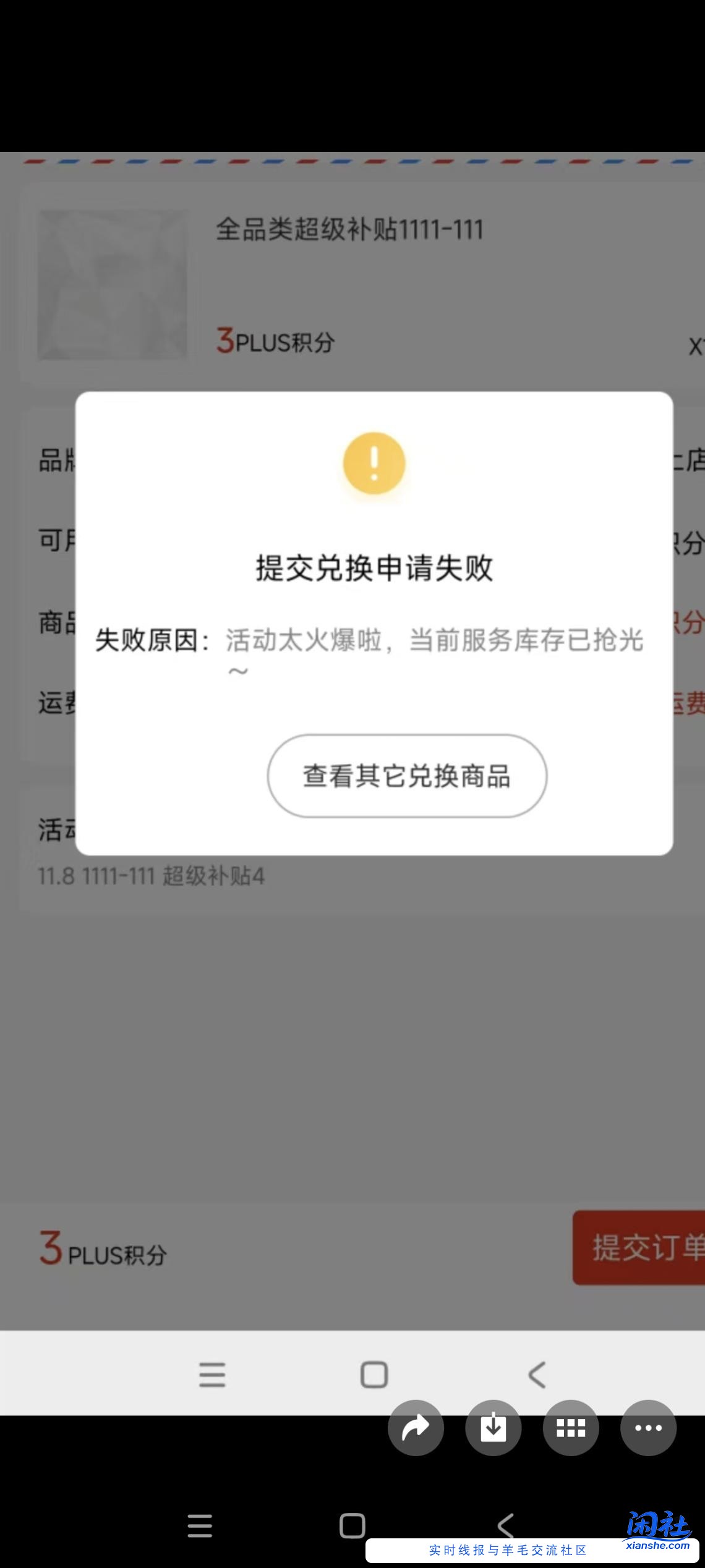
Task: Tap the home button on the lower navigation row
Action: (x=352, y=1527)
